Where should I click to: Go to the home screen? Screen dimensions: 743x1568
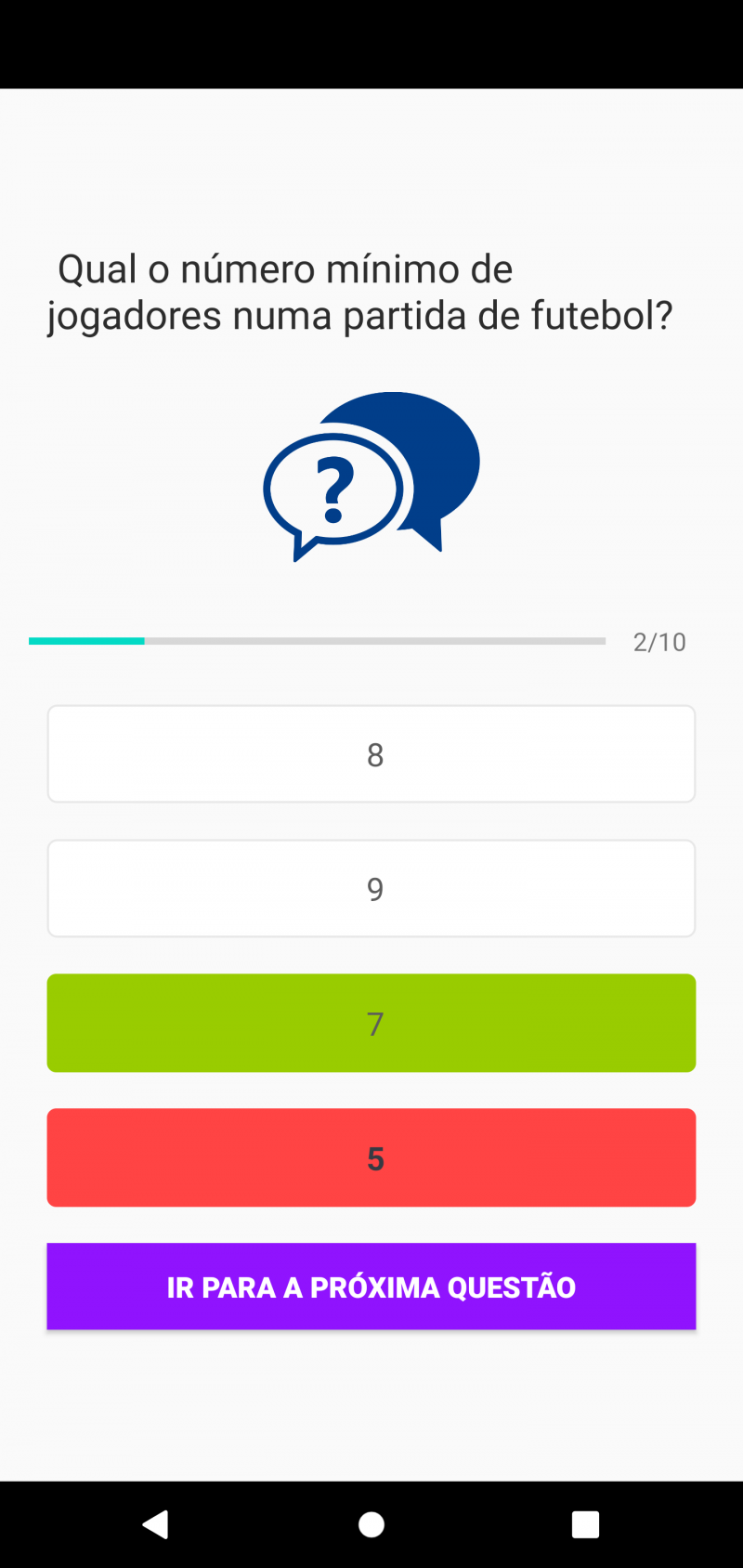pos(371,1524)
